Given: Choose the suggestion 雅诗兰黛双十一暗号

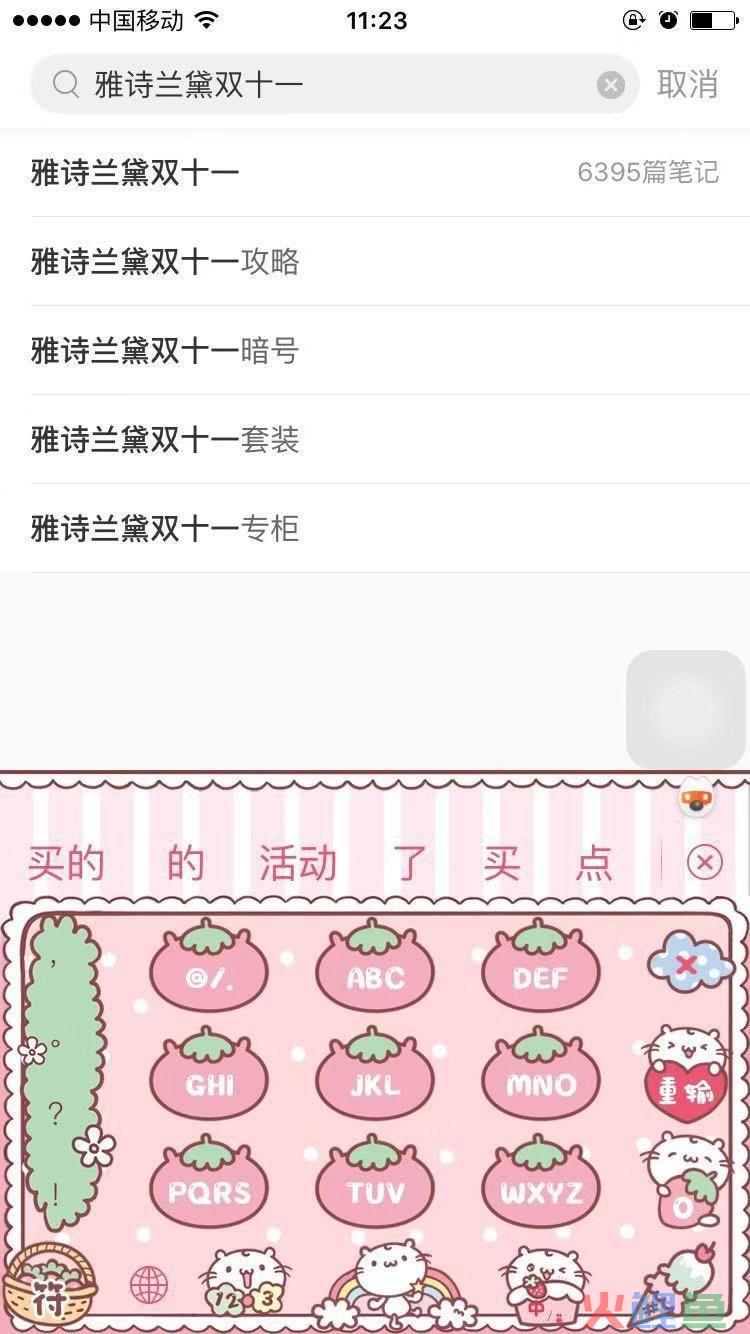Looking at the screenshot, I should coord(375,350).
